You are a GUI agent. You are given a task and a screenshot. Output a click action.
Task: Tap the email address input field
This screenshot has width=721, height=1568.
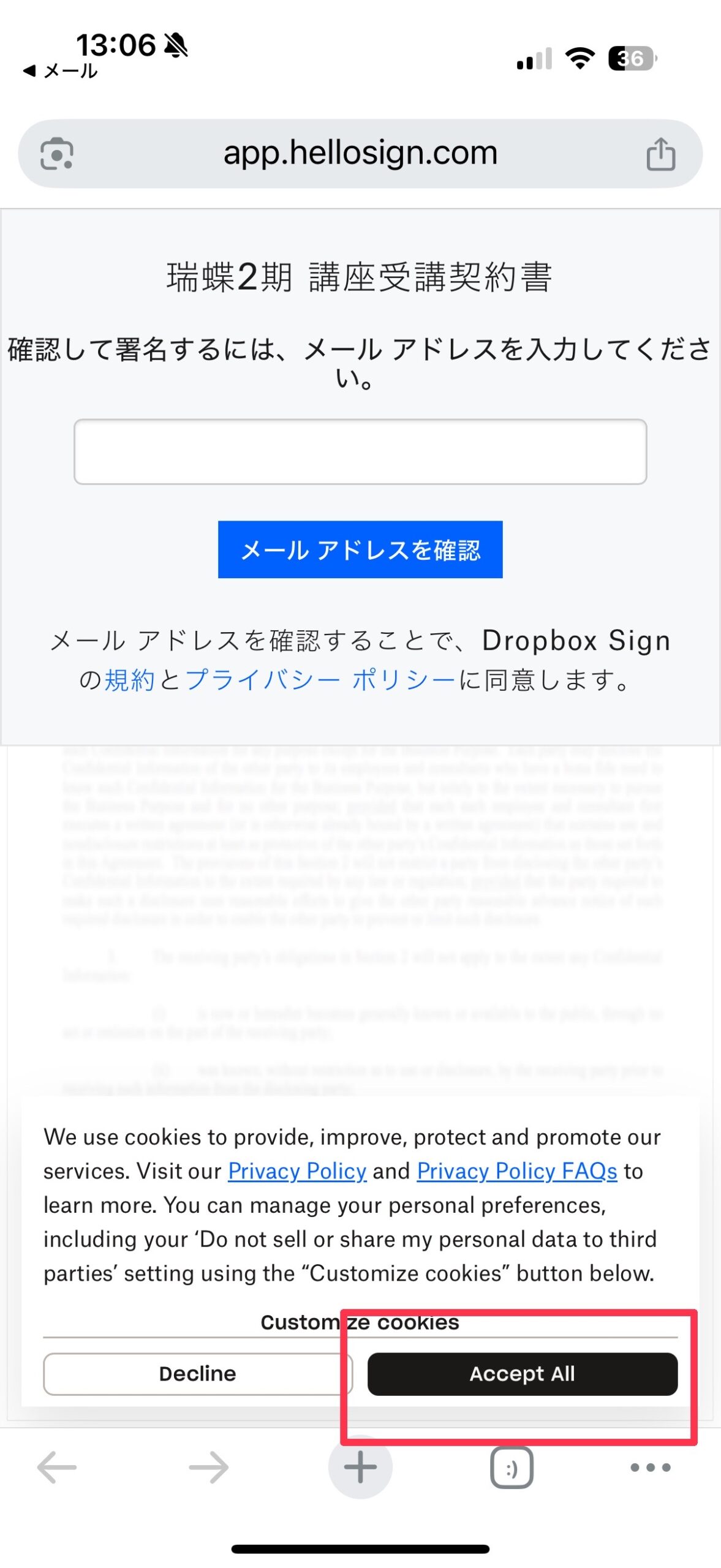360,451
